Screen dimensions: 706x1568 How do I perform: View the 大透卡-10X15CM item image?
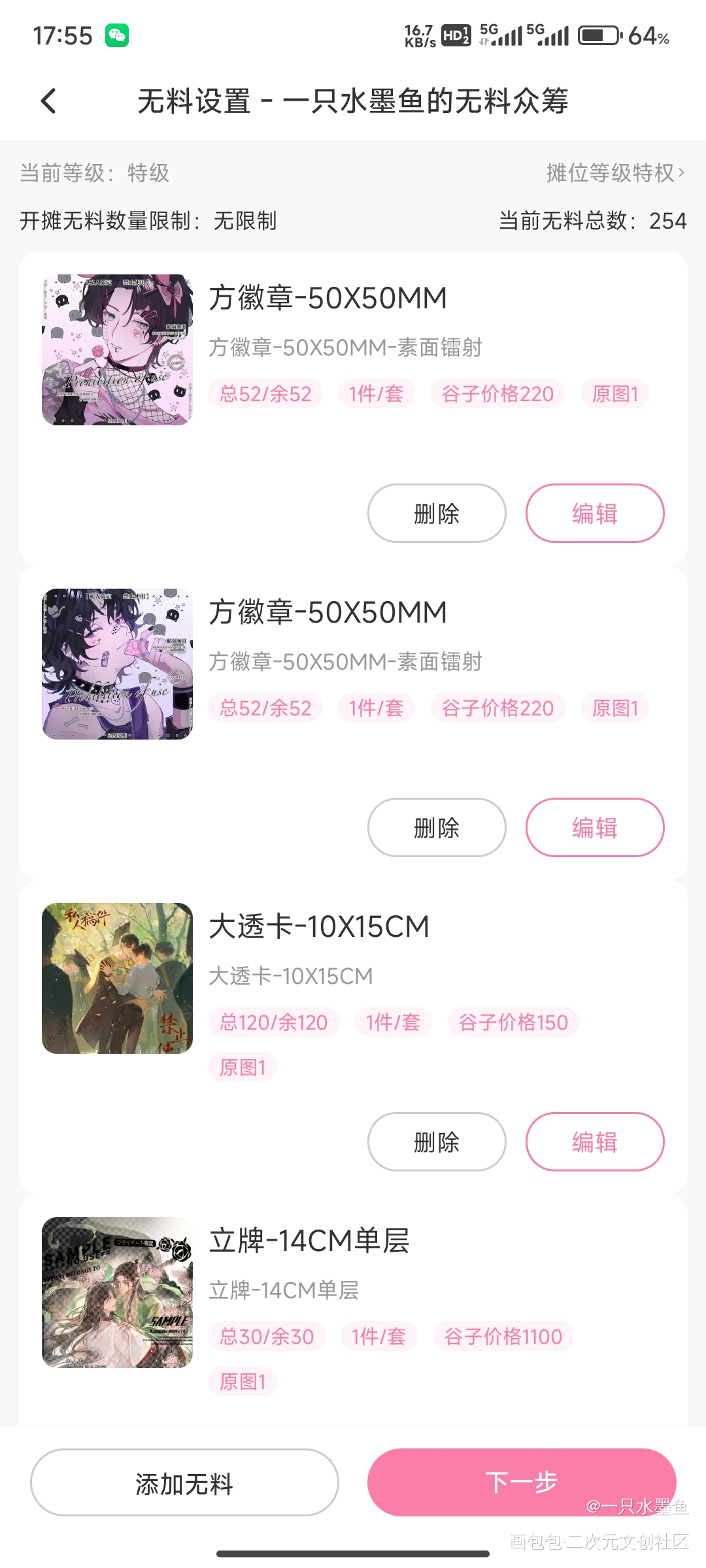(118, 978)
